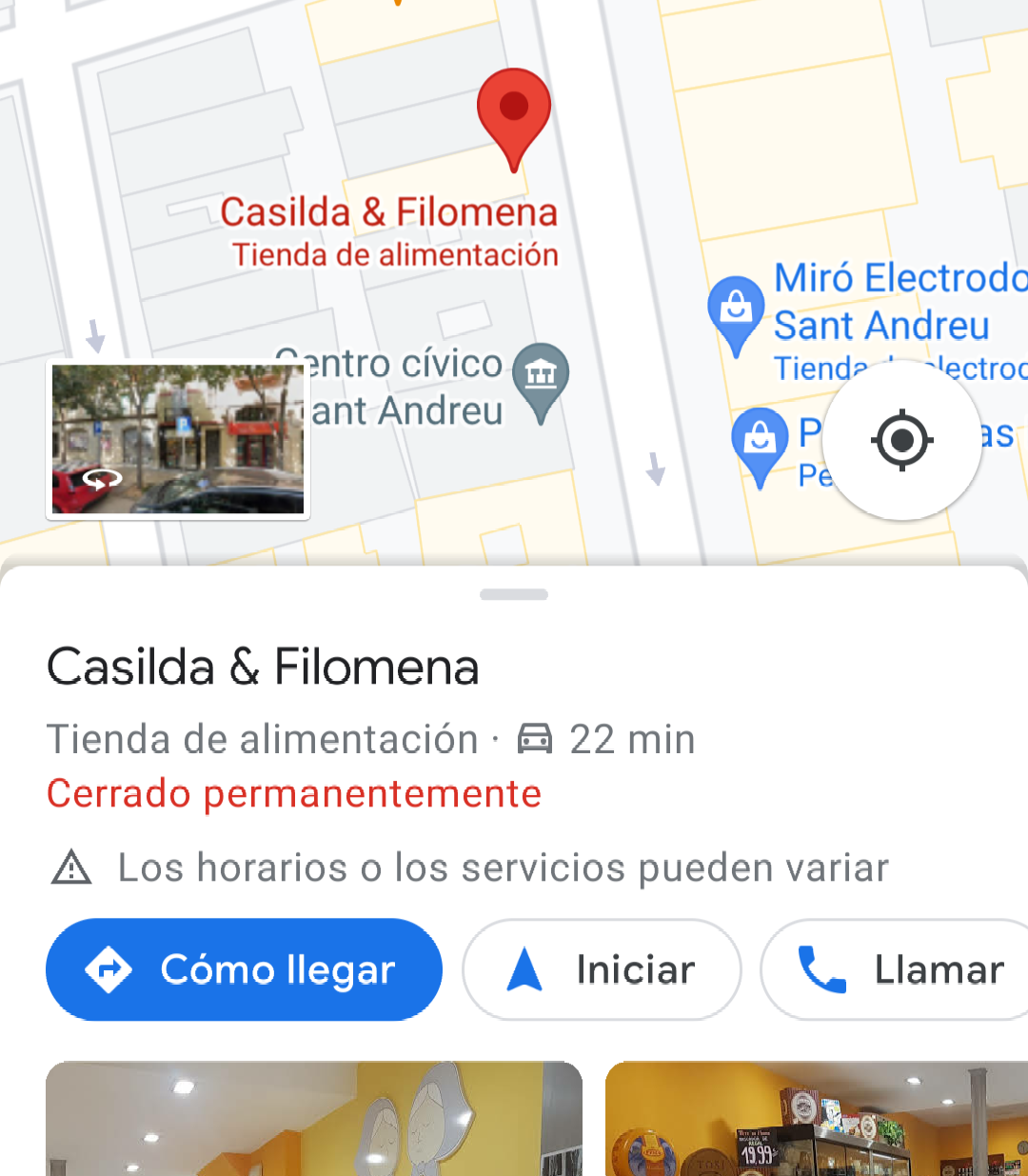Open the Street View thumbnail

pos(178,439)
